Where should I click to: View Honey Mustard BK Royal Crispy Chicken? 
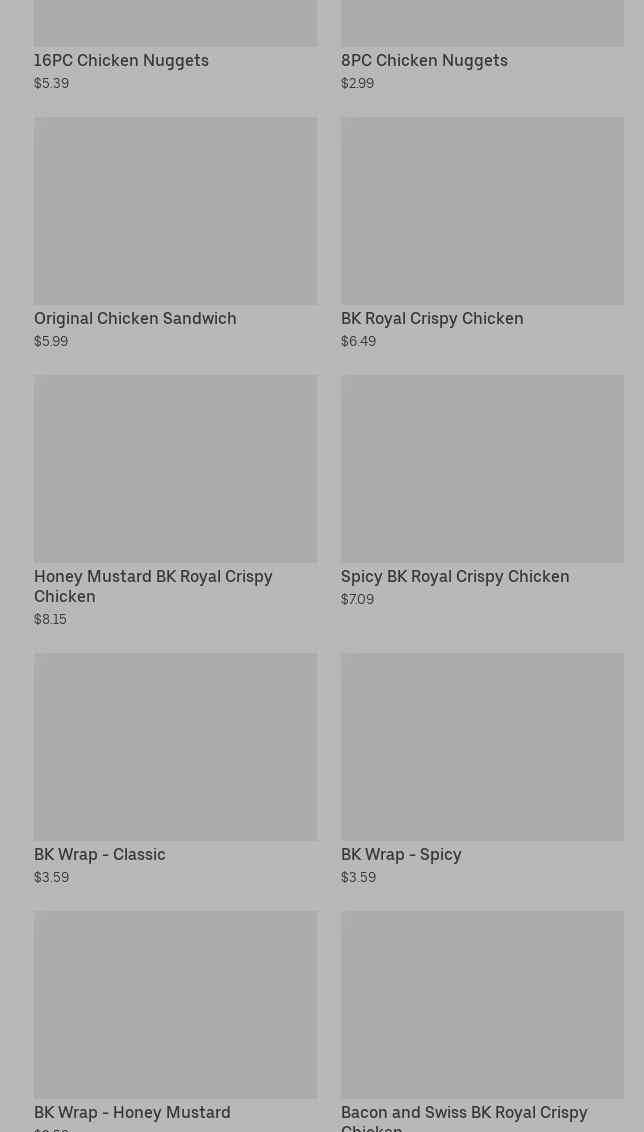175,501
